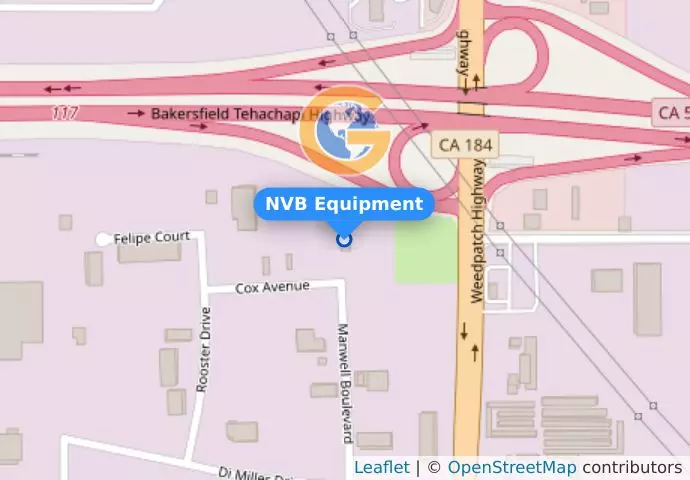690x480 pixels.
Task: Open the Leaflet attribution link
Action: [381, 467]
